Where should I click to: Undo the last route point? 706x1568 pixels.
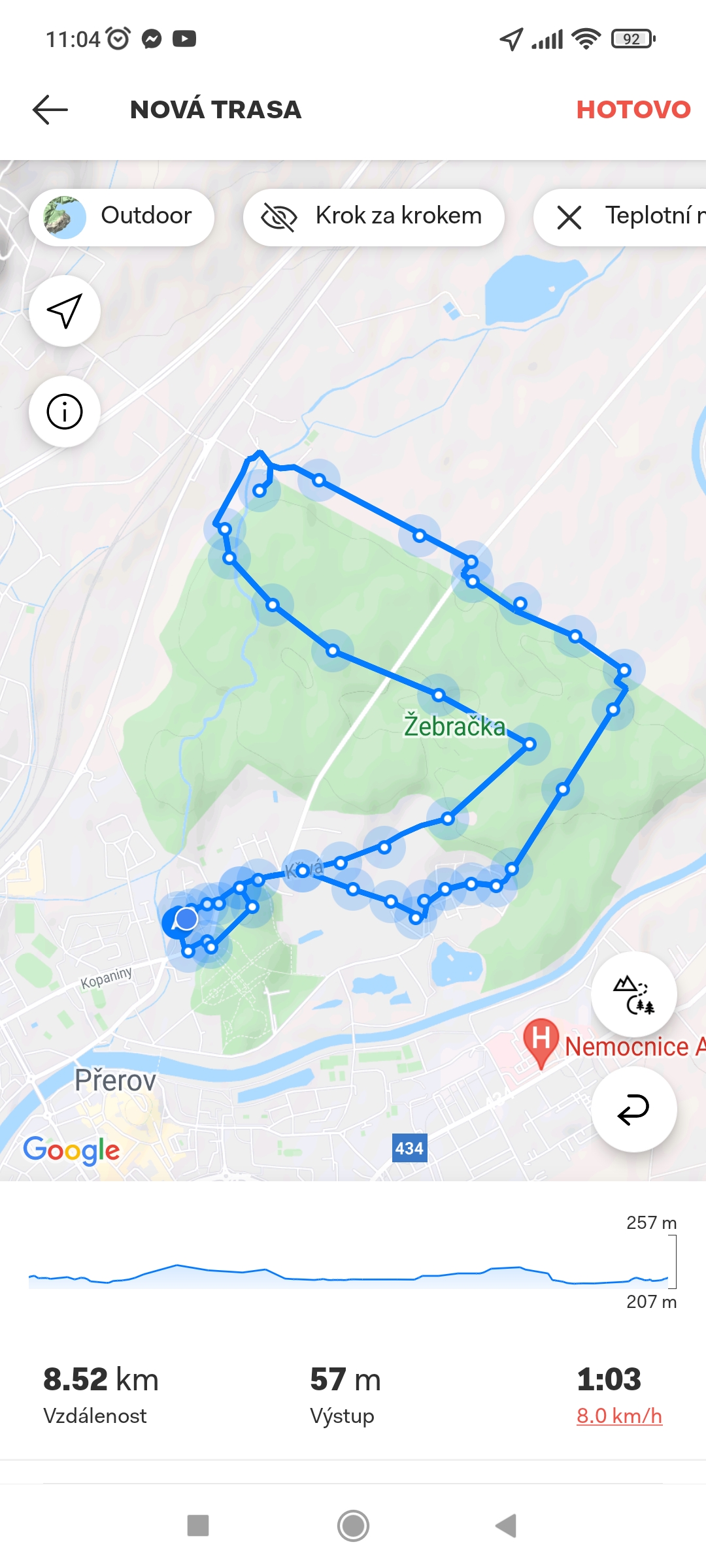[x=633, y=1109]
